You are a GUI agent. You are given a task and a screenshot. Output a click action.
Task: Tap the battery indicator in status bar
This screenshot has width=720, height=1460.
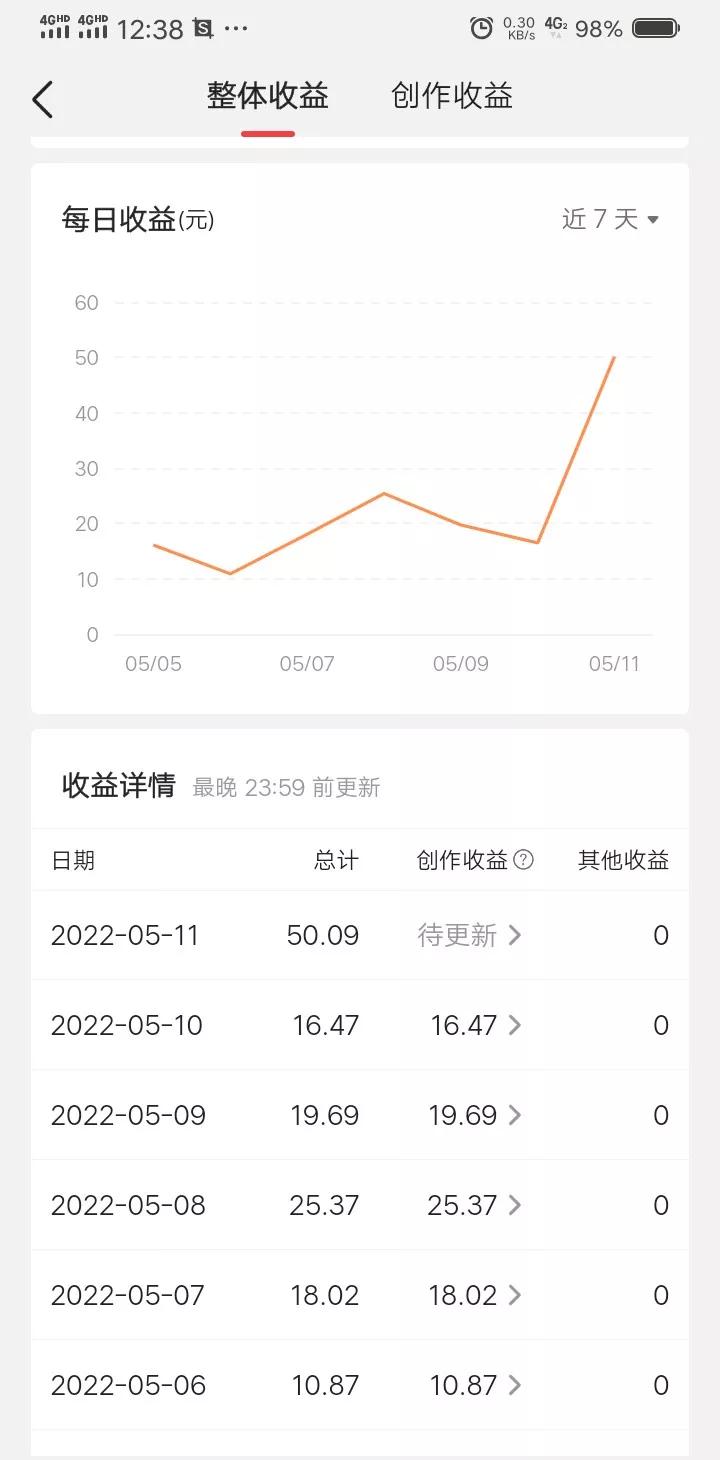coord(655,29)
